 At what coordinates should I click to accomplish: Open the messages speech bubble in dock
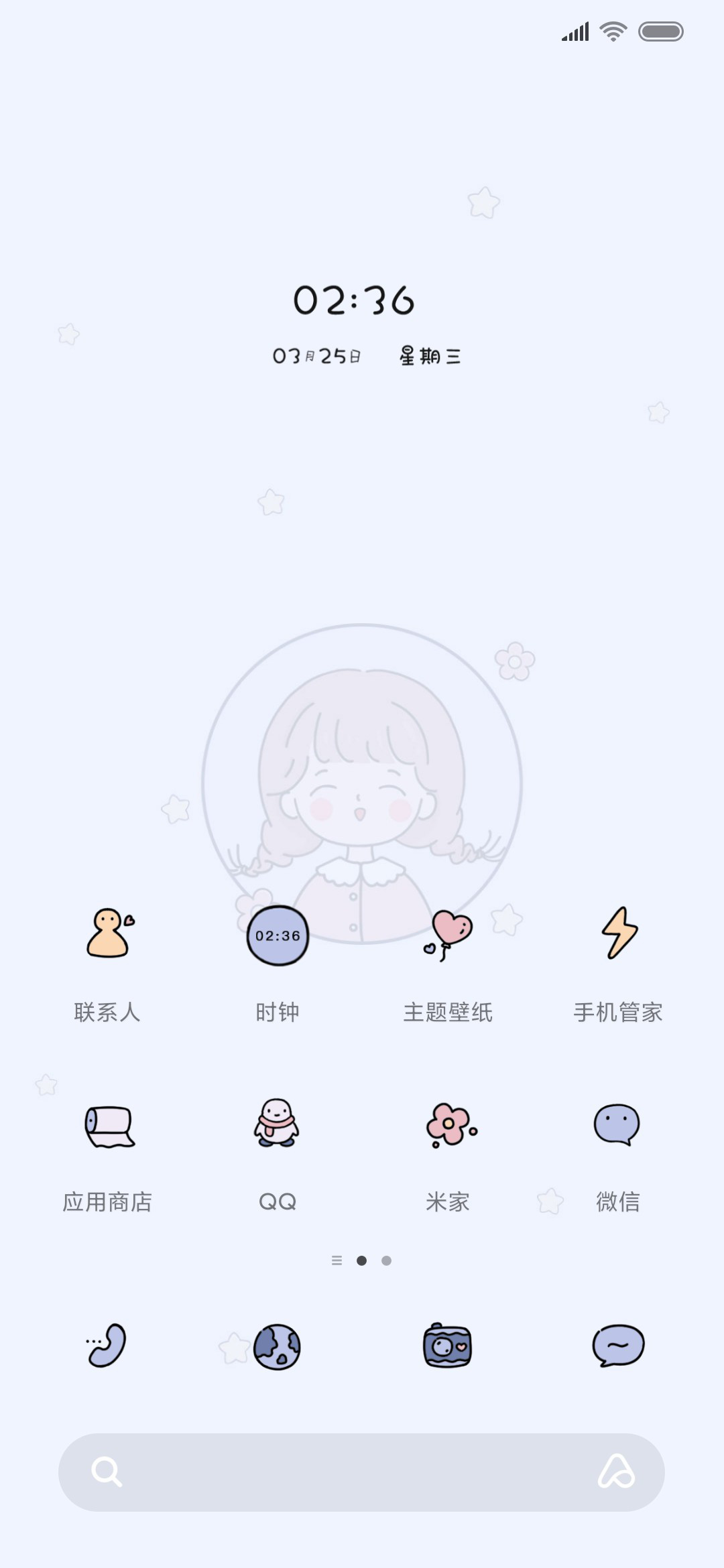pyautogui.click(x=618, y=1346)
